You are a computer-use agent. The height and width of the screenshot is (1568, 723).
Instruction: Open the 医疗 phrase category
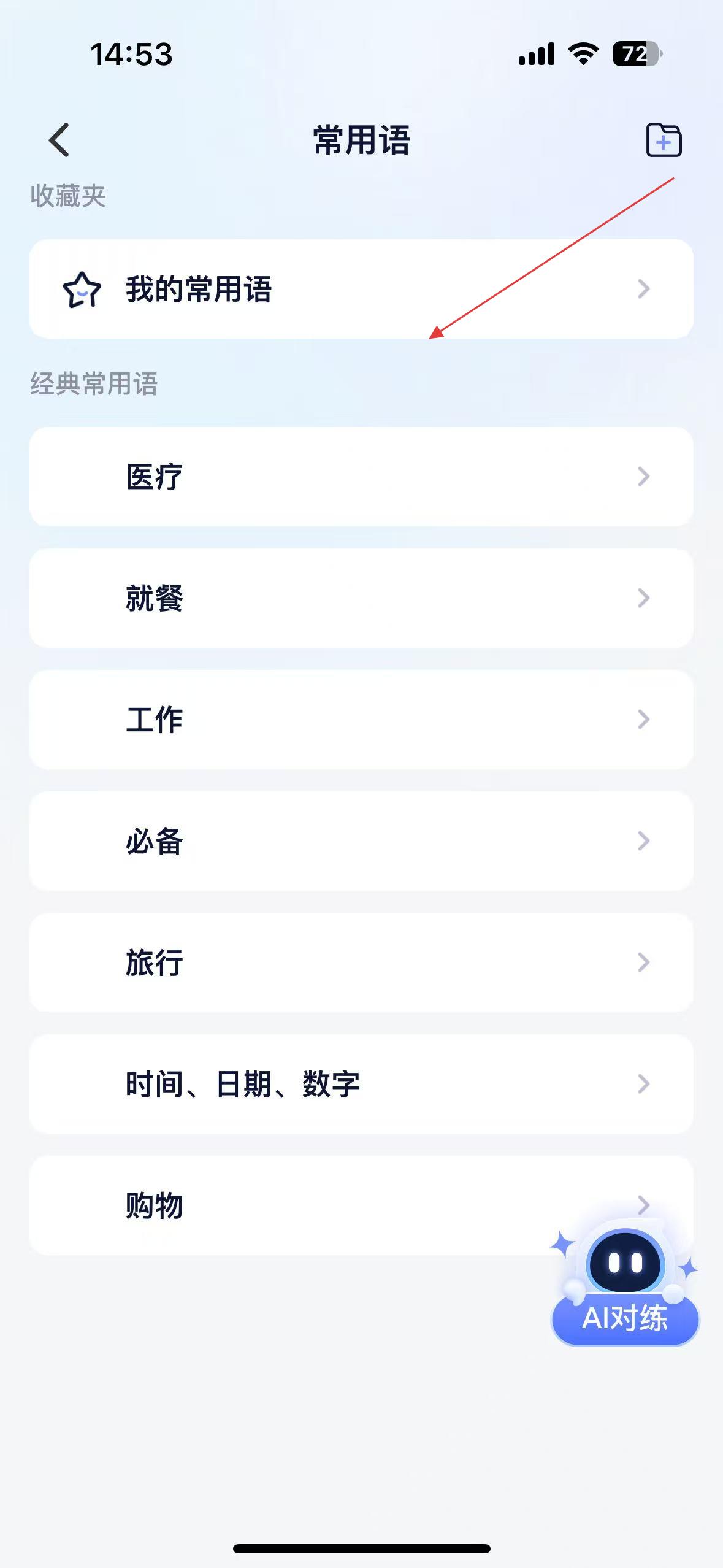[361, 477]
